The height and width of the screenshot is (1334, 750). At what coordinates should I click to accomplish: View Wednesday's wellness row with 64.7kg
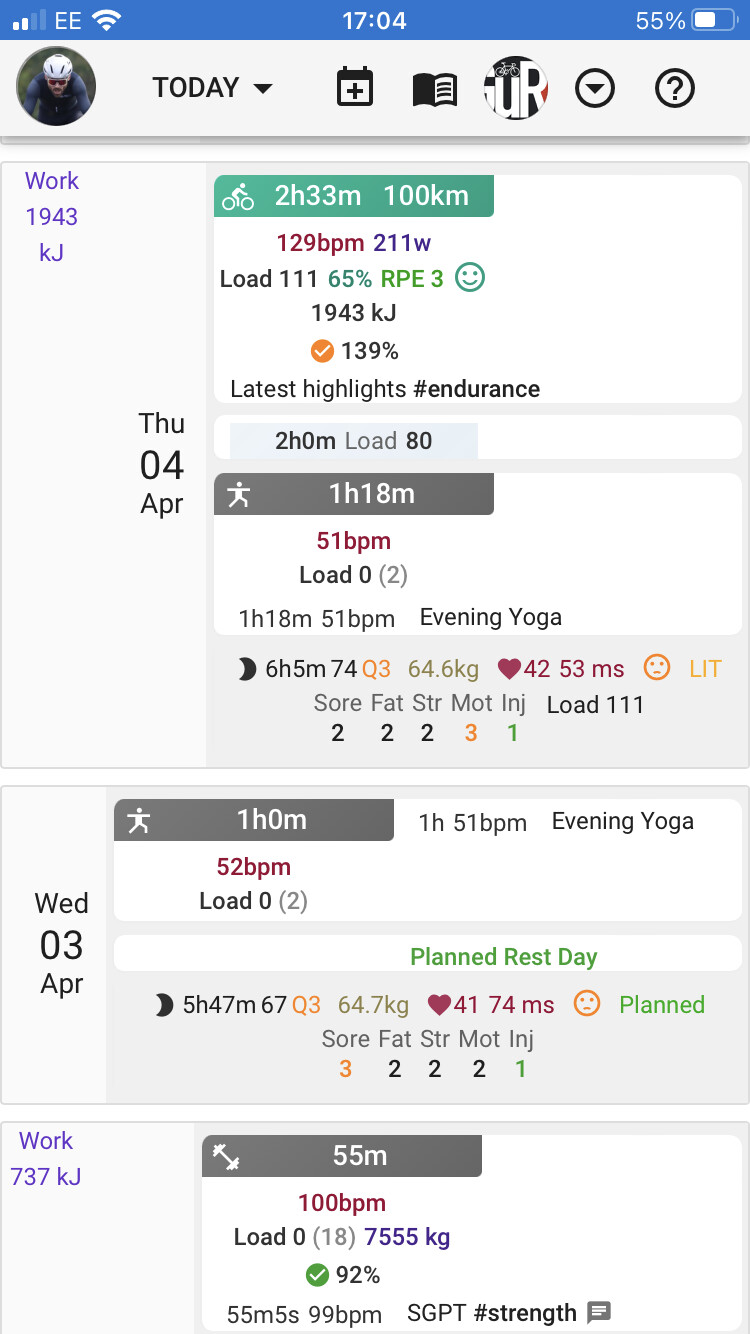[430, 1005]
